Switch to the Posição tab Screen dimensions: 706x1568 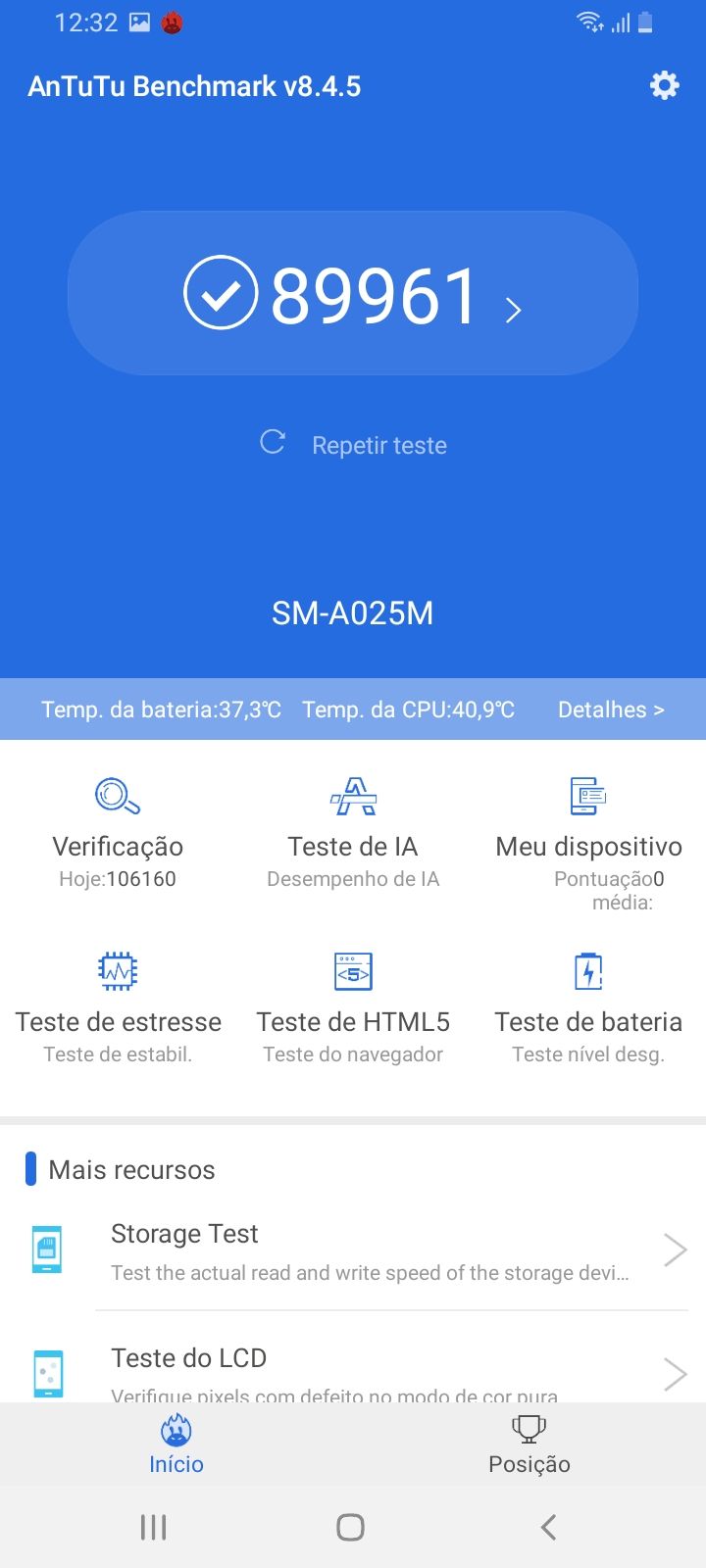tap(529, 1445)
